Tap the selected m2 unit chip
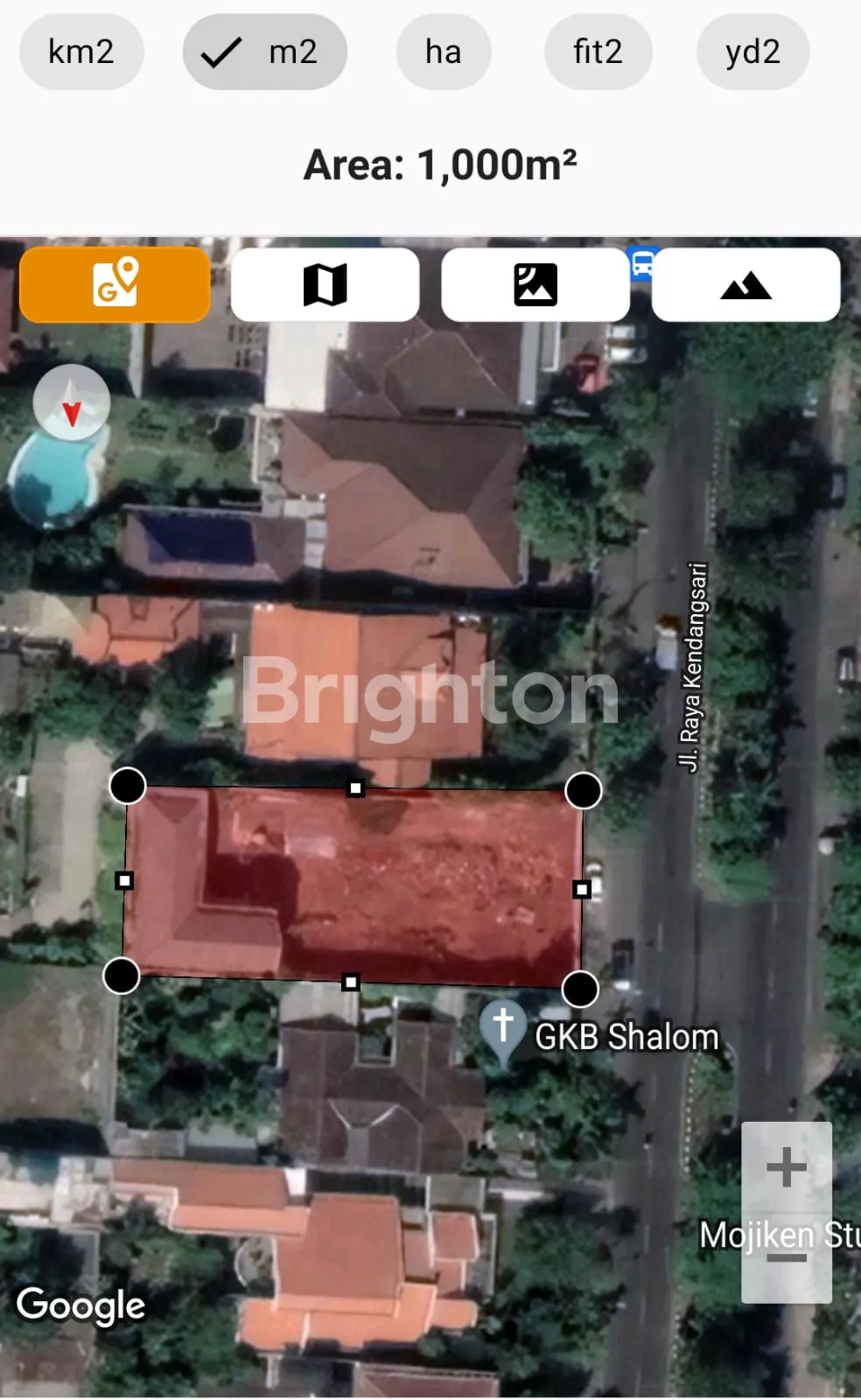 coord(264,52)
